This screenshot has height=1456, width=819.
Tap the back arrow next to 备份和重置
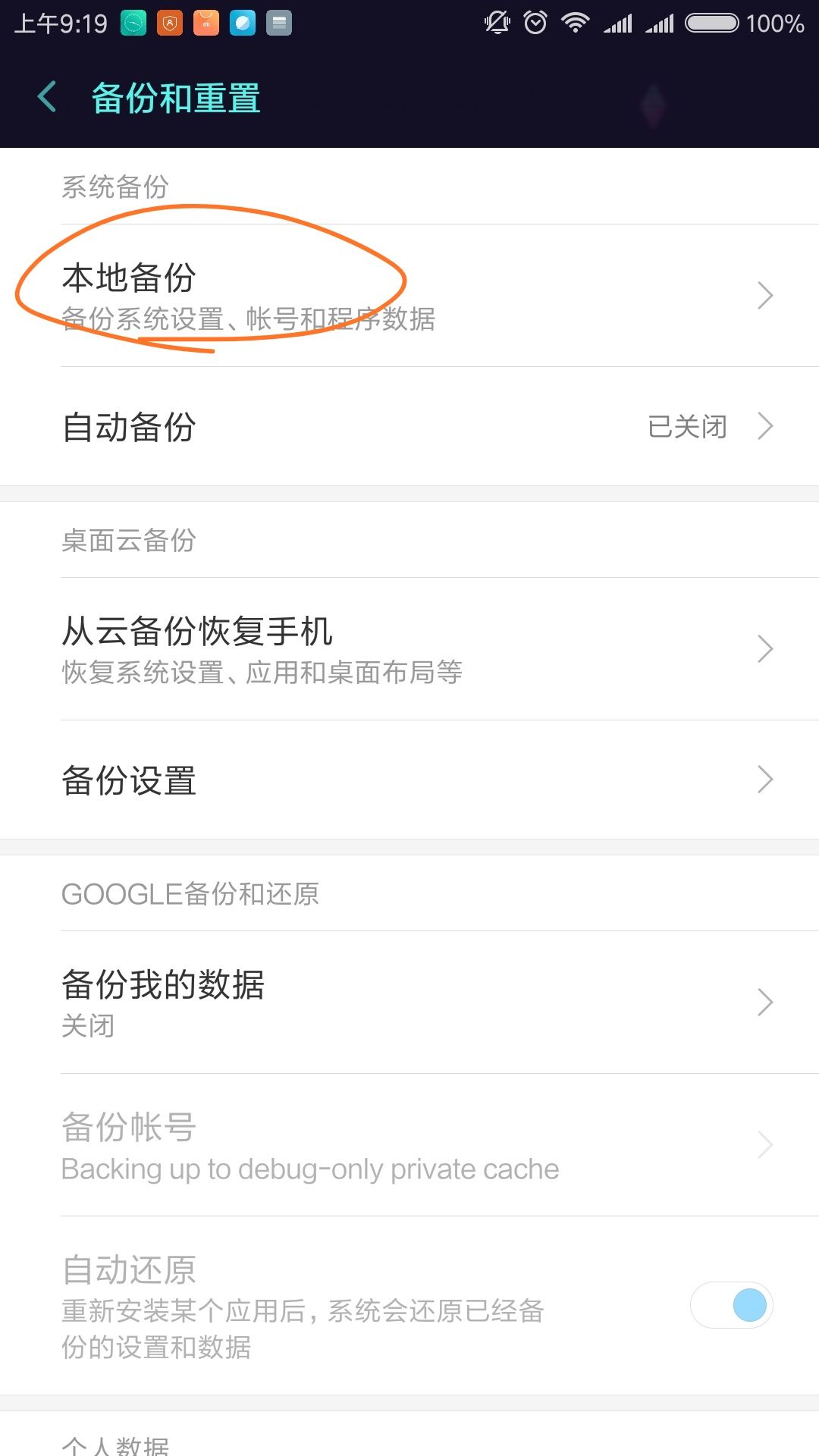click(x=47, y=96)
